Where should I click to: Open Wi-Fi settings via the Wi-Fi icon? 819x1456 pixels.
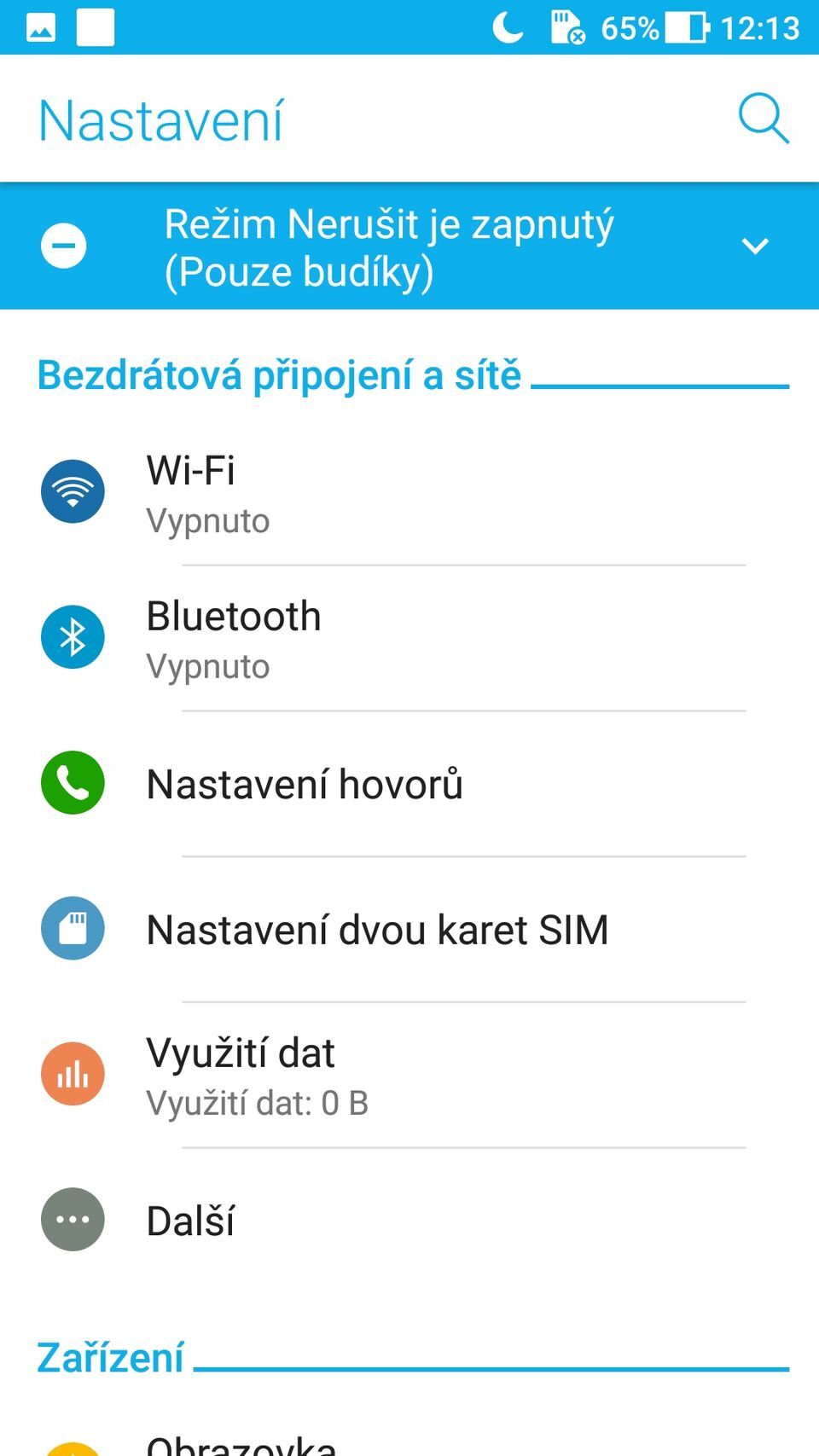point(73,490)
